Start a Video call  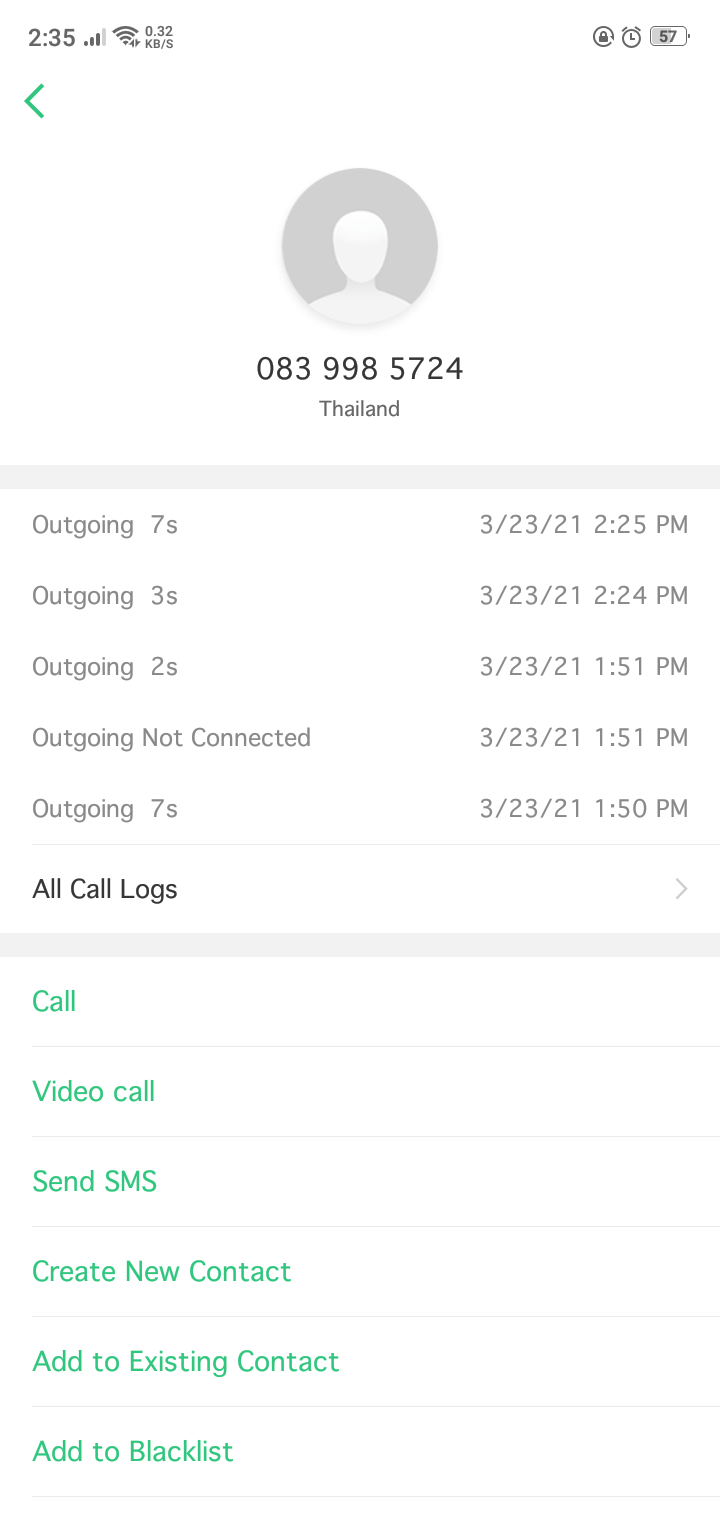tap(94, 1091)
